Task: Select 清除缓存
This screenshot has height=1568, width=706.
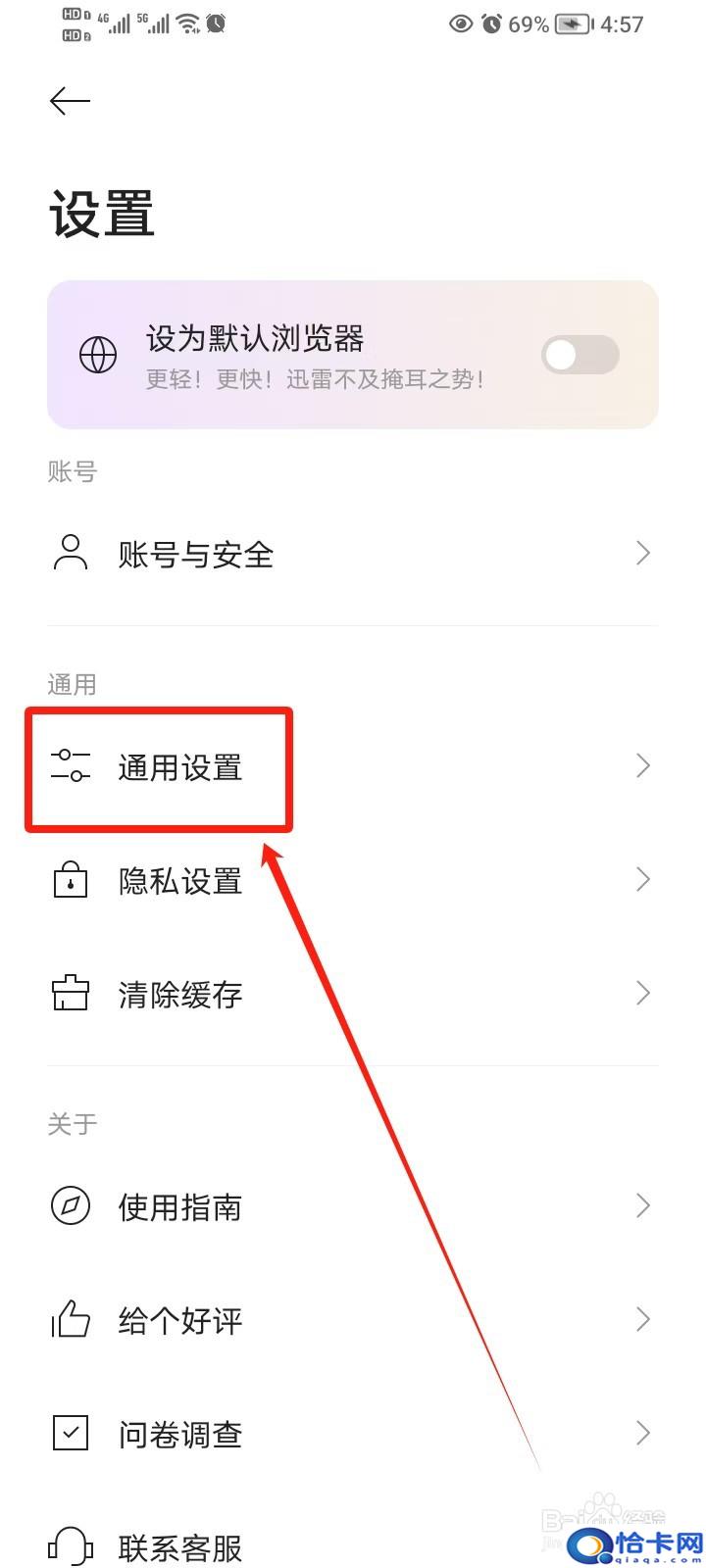Action: tap(353, 995)
